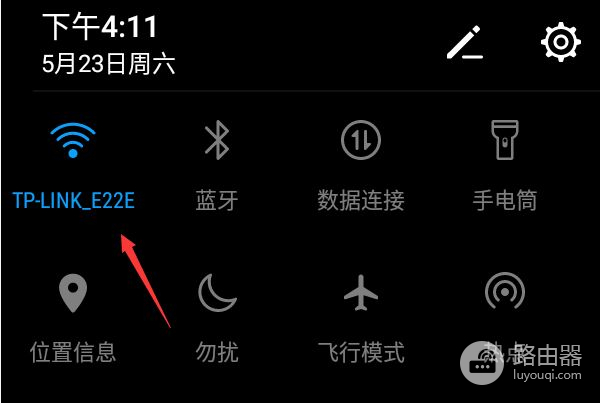This screenshot has height=403, width=600.
Task: Toggle Wi-Fi TP-LINK_E22E tile
Action: [72, 141]
